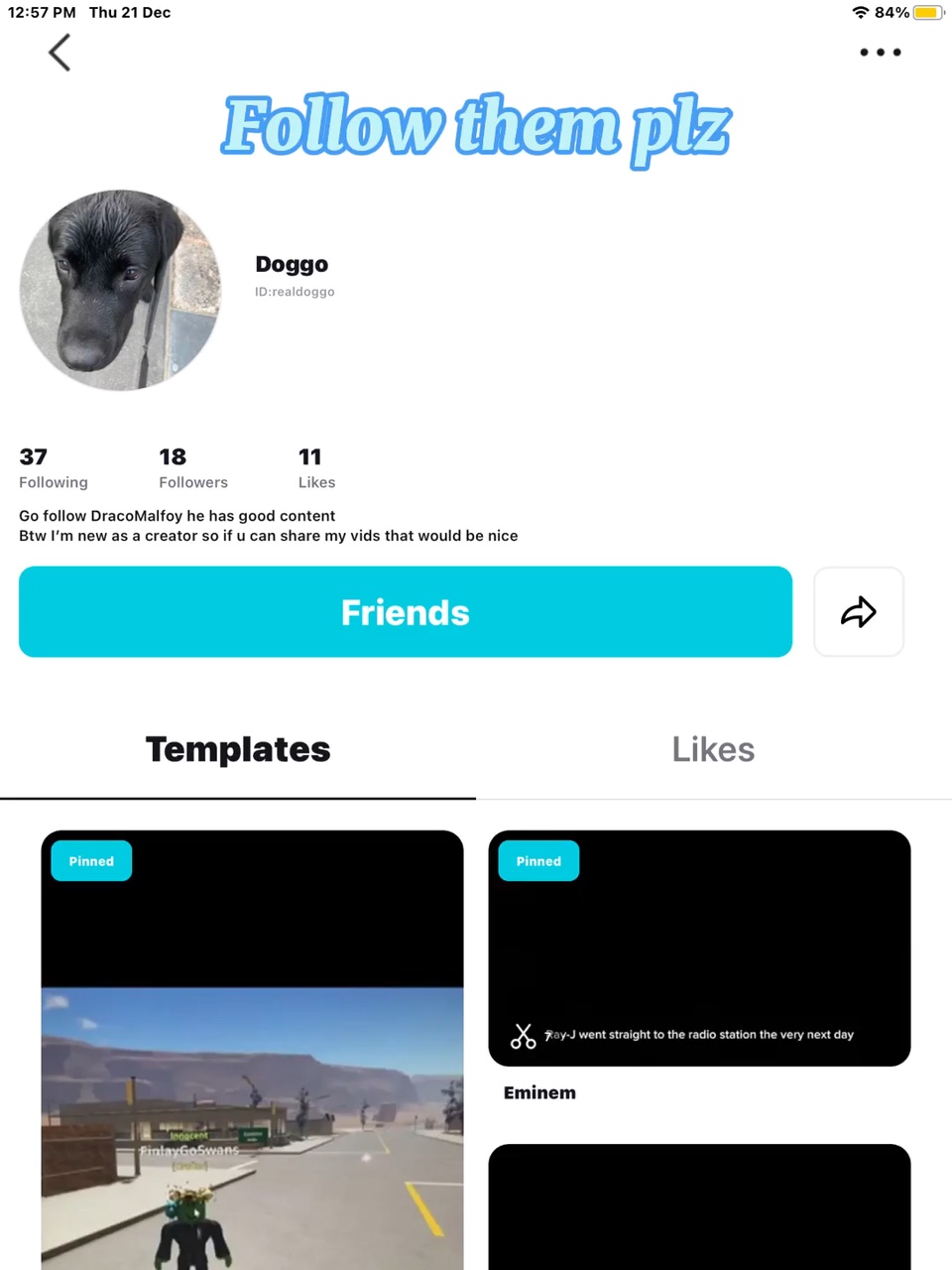
Task: Go back with the top-left arrow
Action: click(59, 53)
